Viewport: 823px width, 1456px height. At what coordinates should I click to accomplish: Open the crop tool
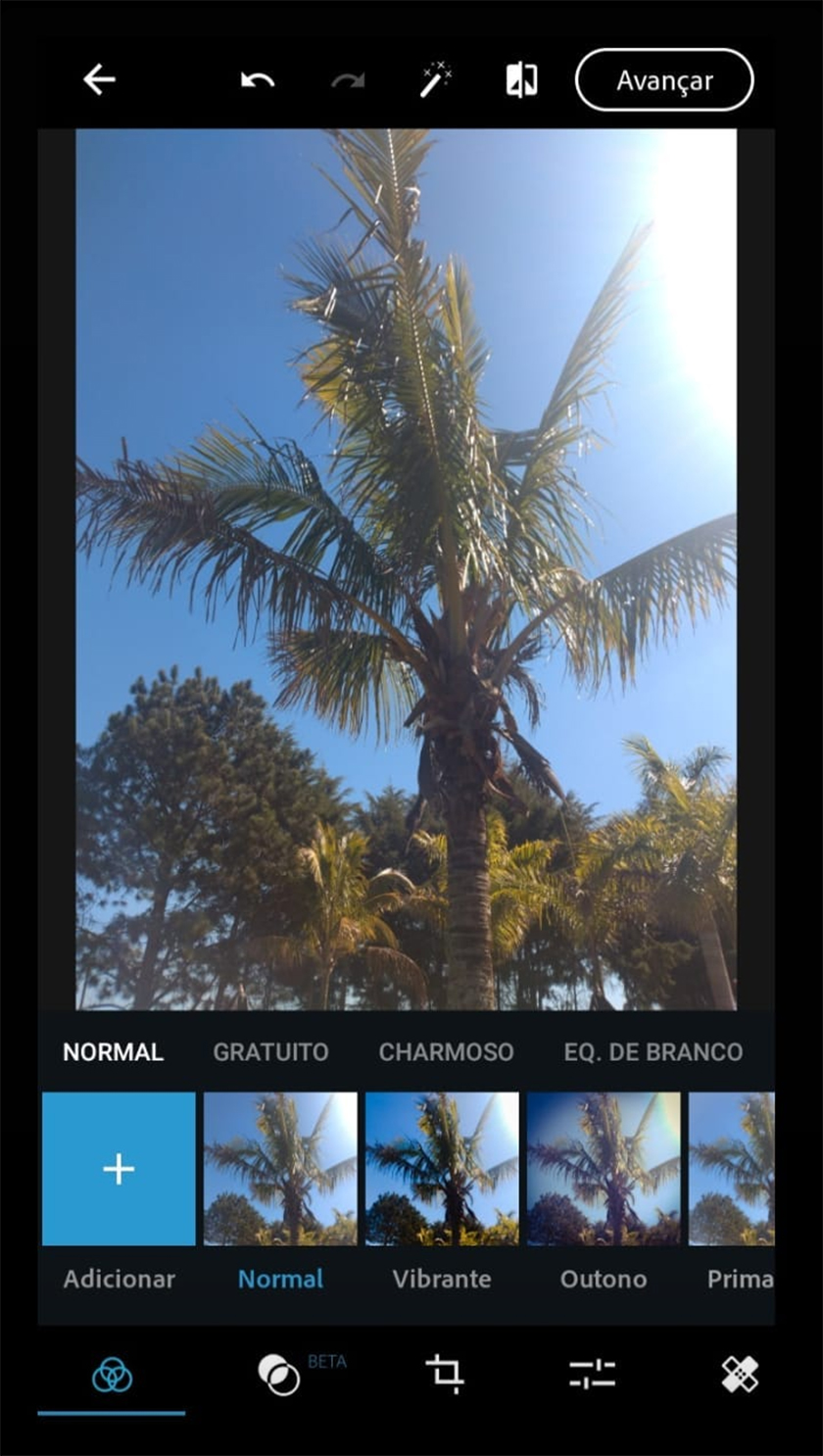(x=445, y=1374)
